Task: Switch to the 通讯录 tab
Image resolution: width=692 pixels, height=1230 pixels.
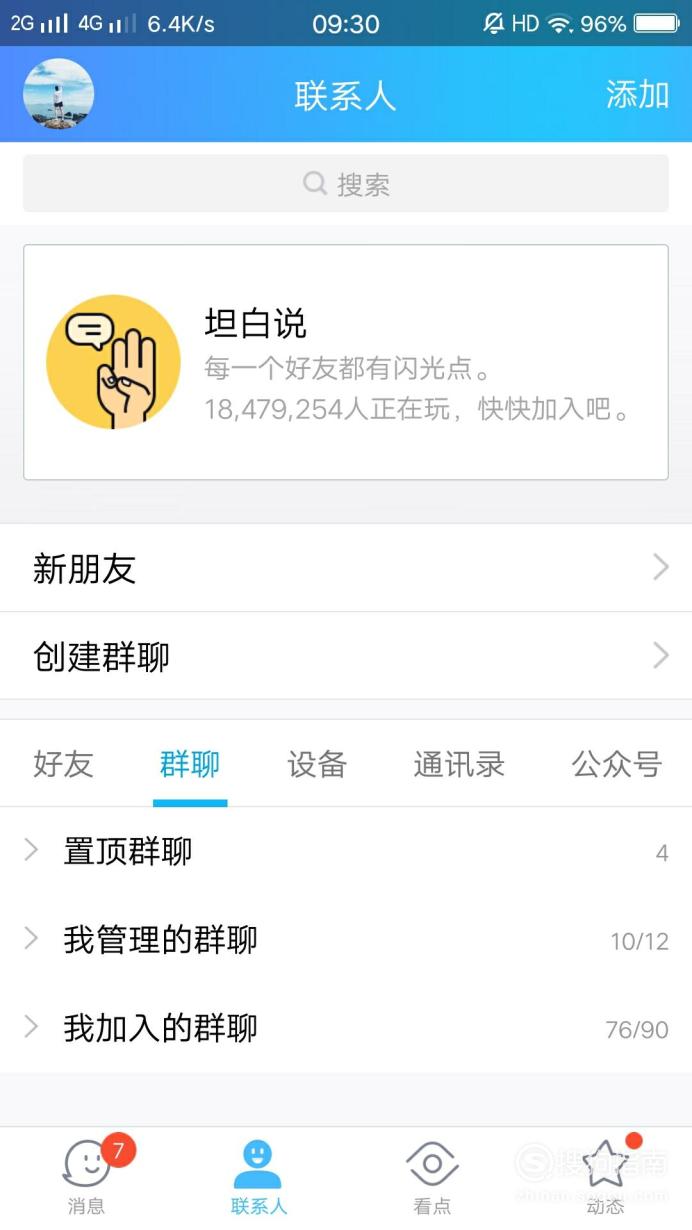Action: (459, 765)
